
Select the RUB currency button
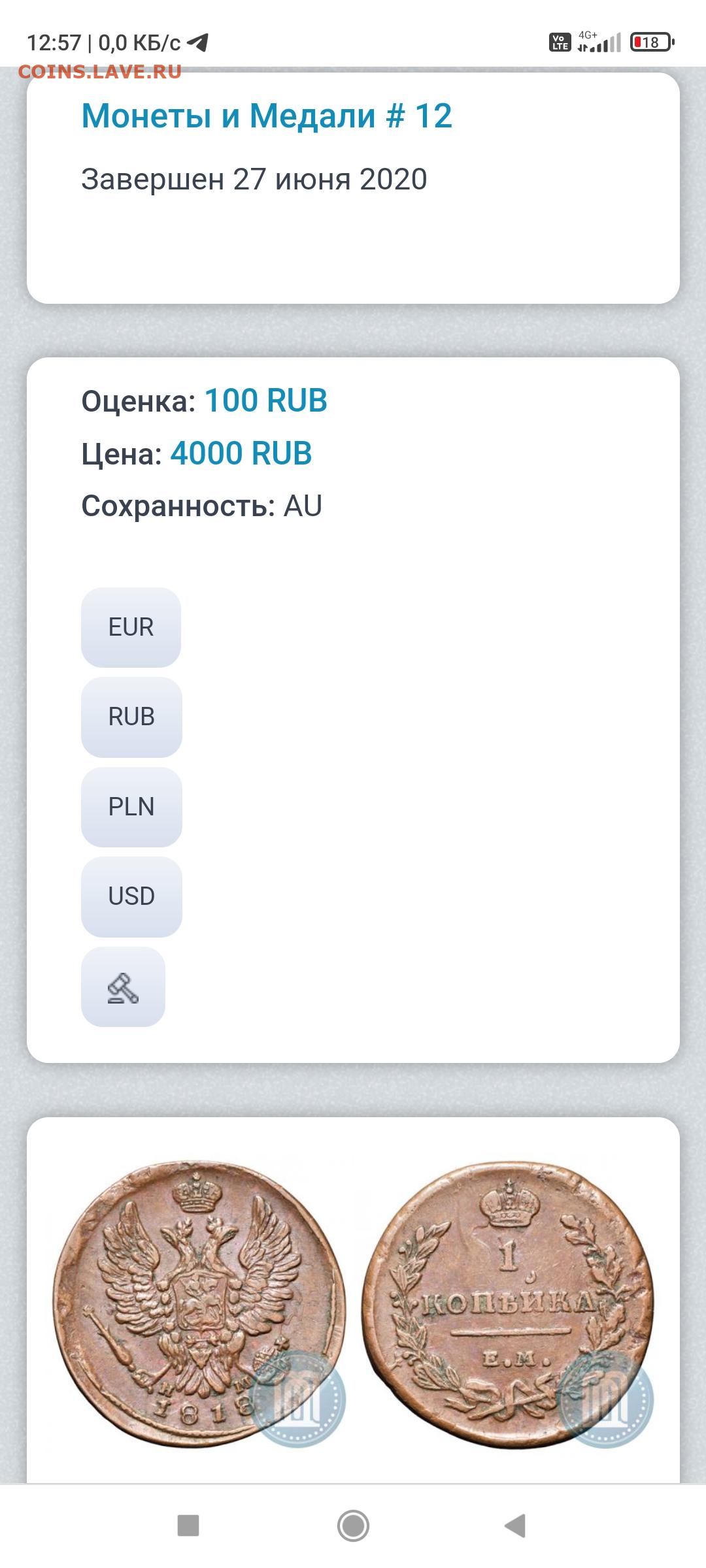coord(131,717)
